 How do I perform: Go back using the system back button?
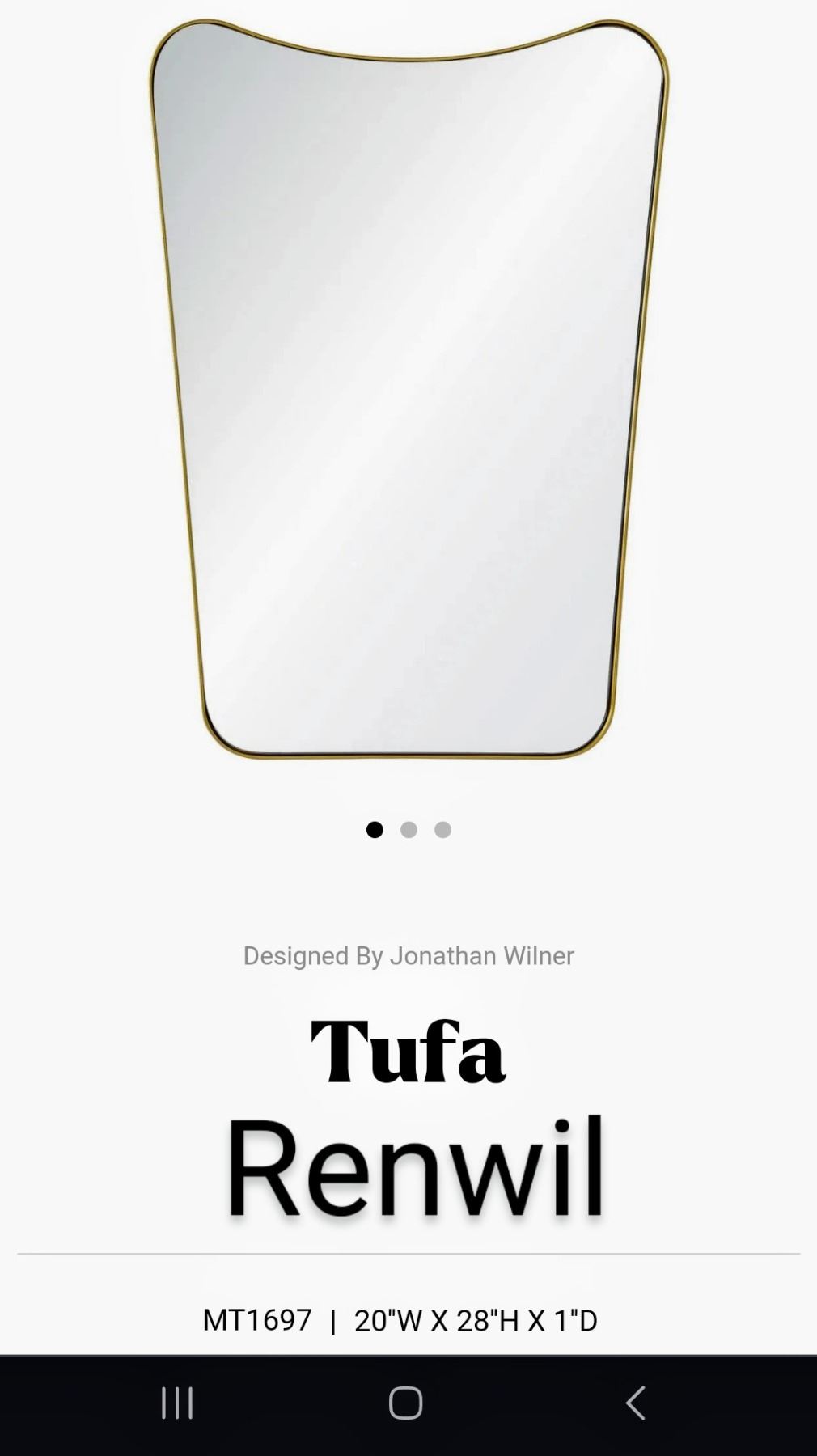636,1403
